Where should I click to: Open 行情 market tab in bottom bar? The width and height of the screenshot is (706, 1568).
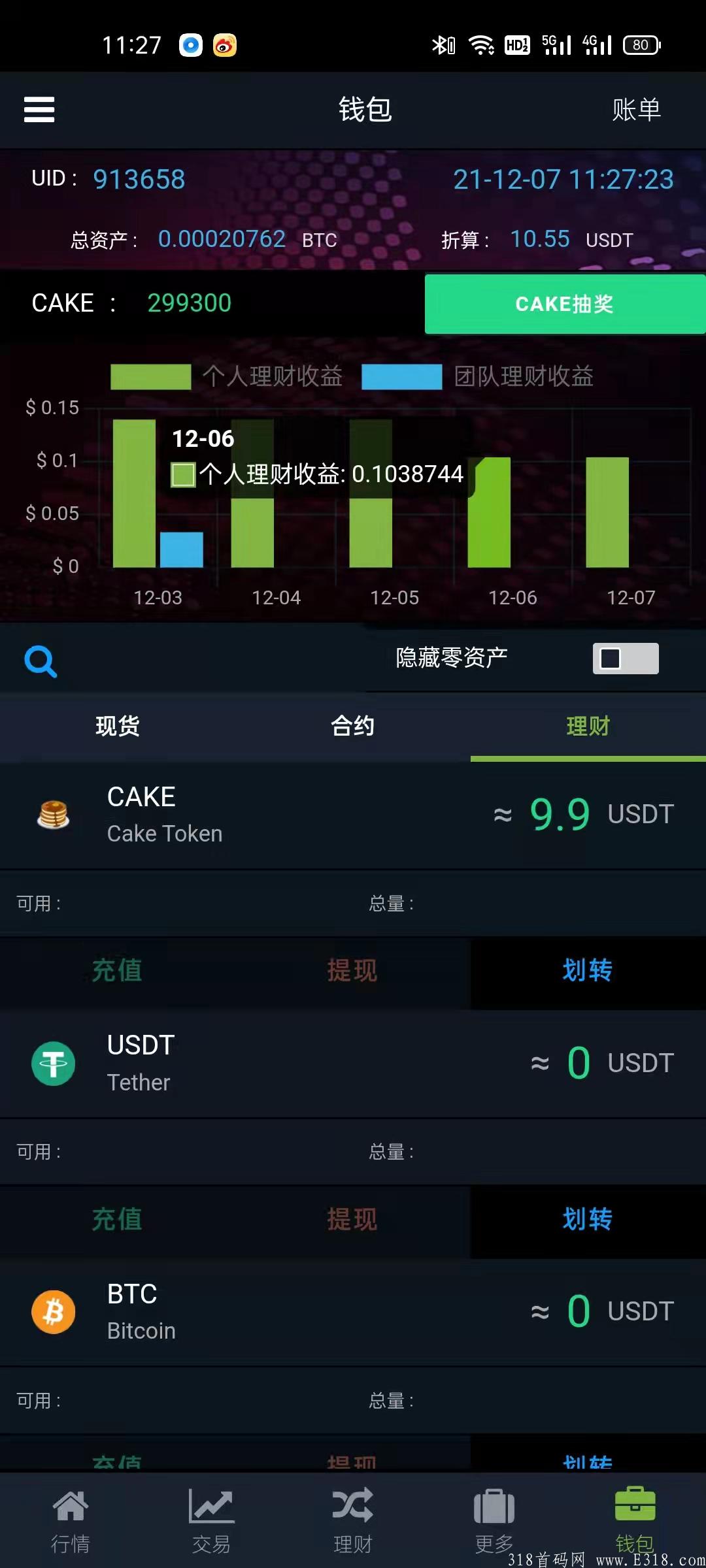tap(70, 1516)
